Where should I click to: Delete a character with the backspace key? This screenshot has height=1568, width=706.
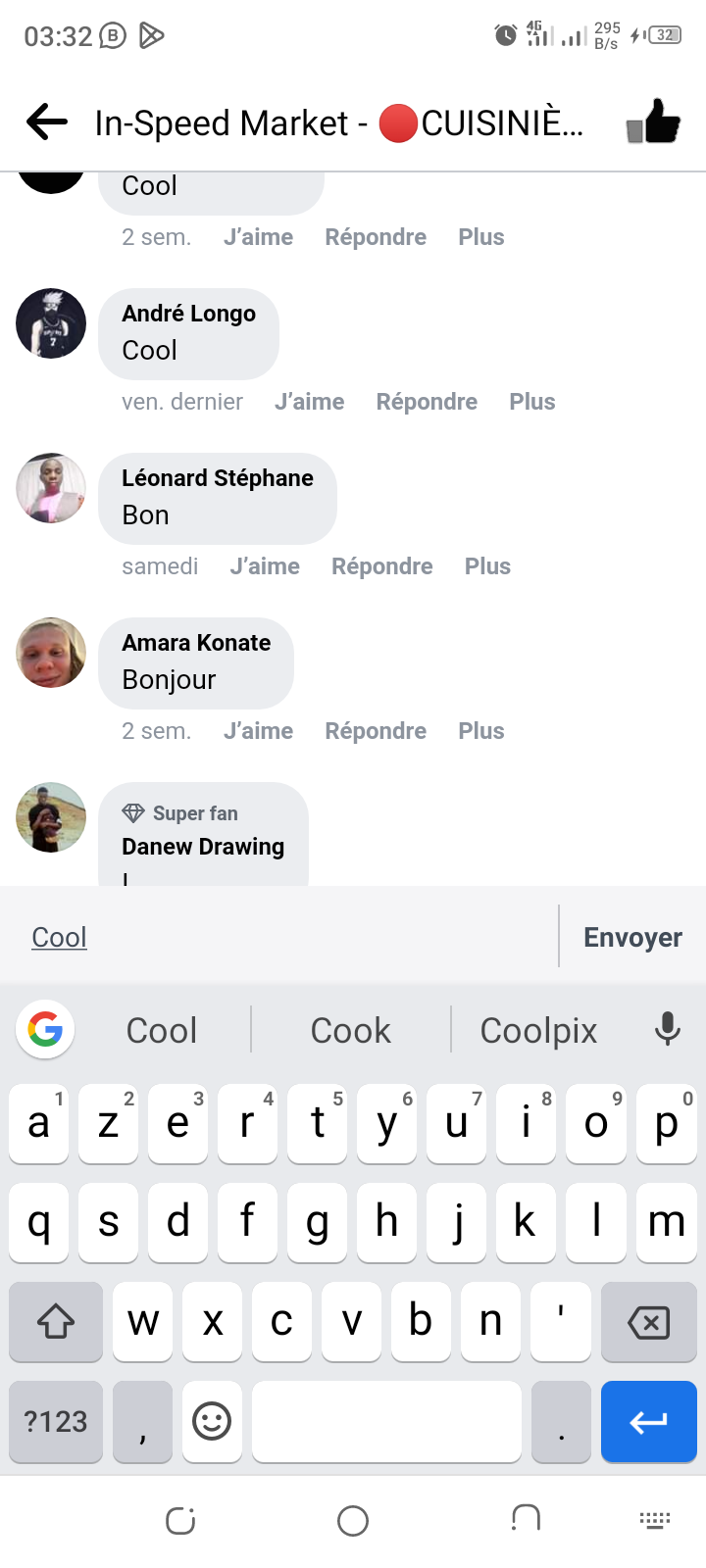[x=648, y=1322]
